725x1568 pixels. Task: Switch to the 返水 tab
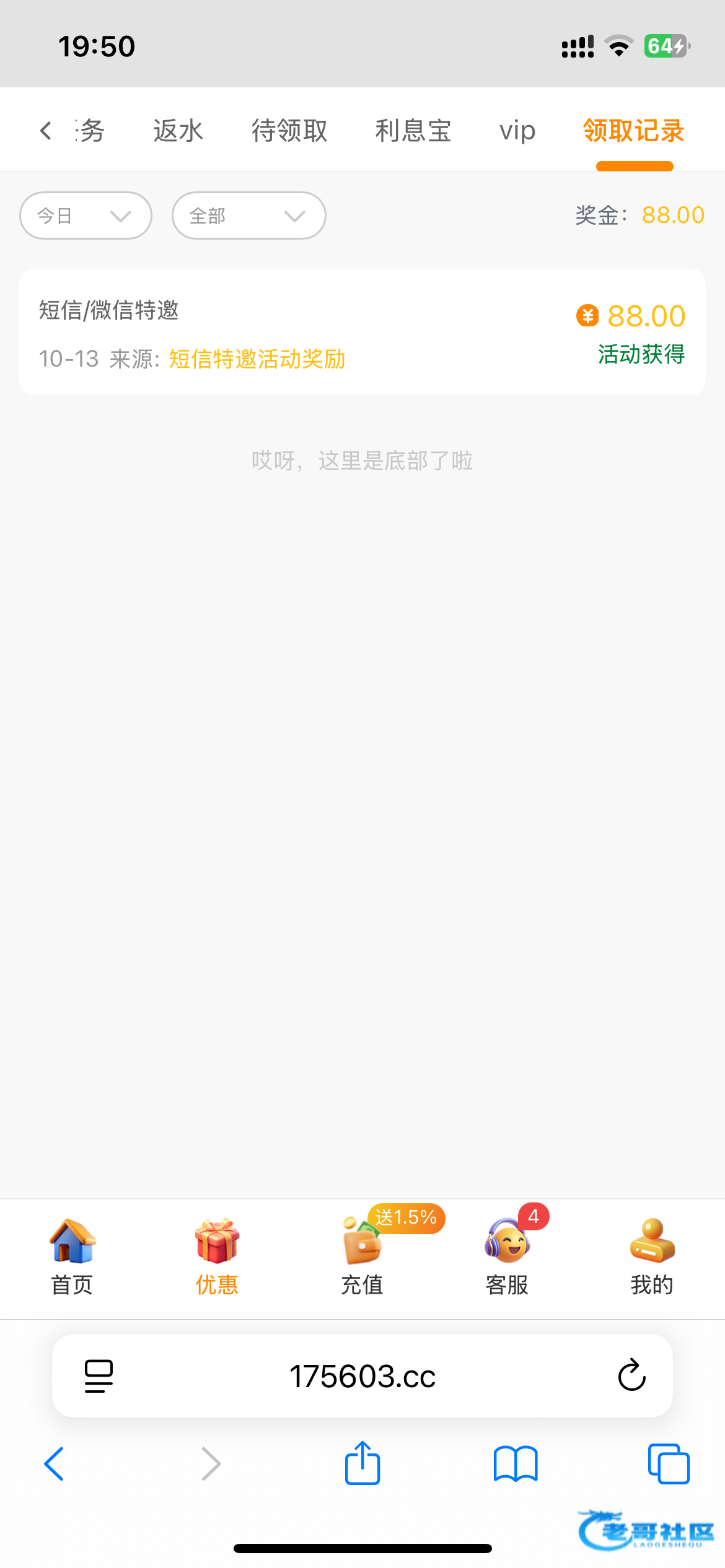tap(178, 131)
